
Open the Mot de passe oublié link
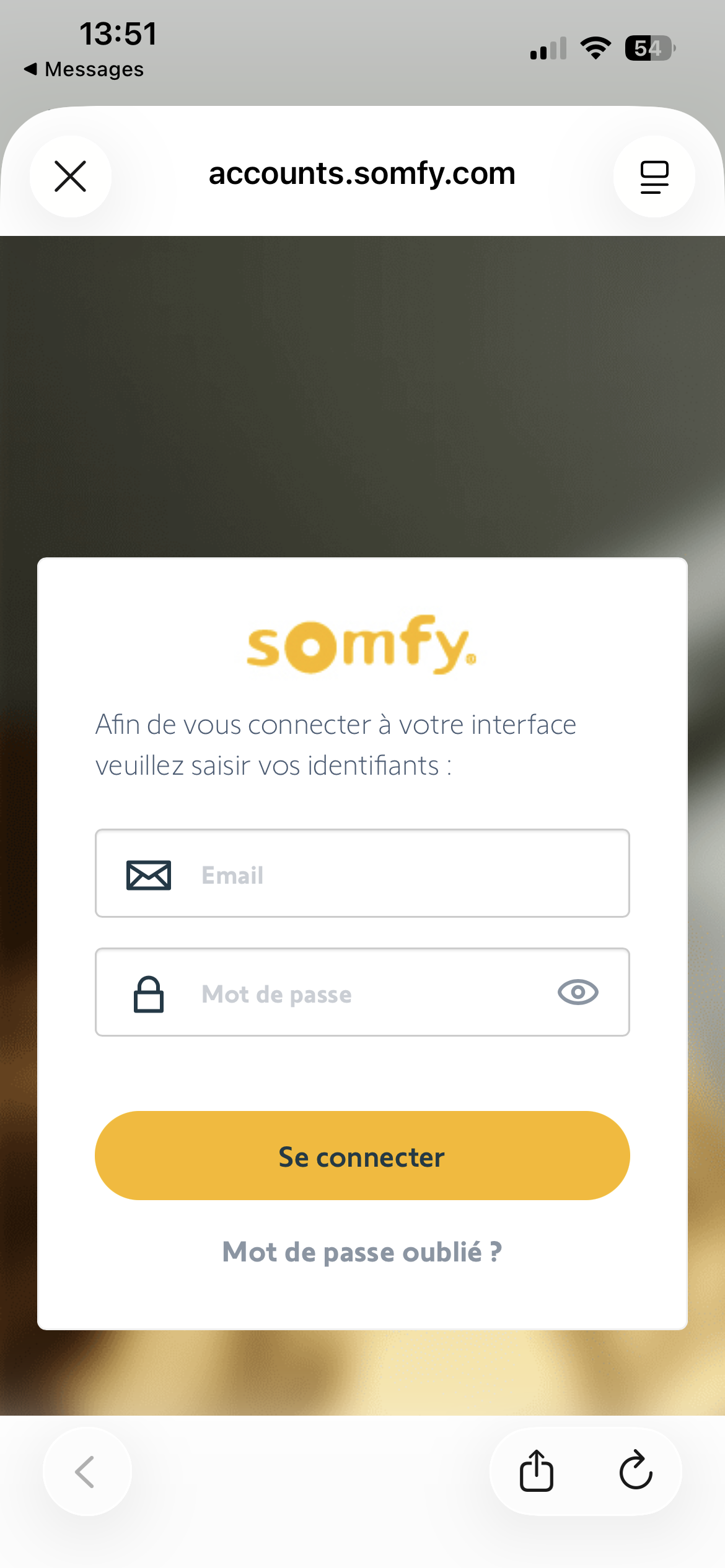pos(362,1252)
